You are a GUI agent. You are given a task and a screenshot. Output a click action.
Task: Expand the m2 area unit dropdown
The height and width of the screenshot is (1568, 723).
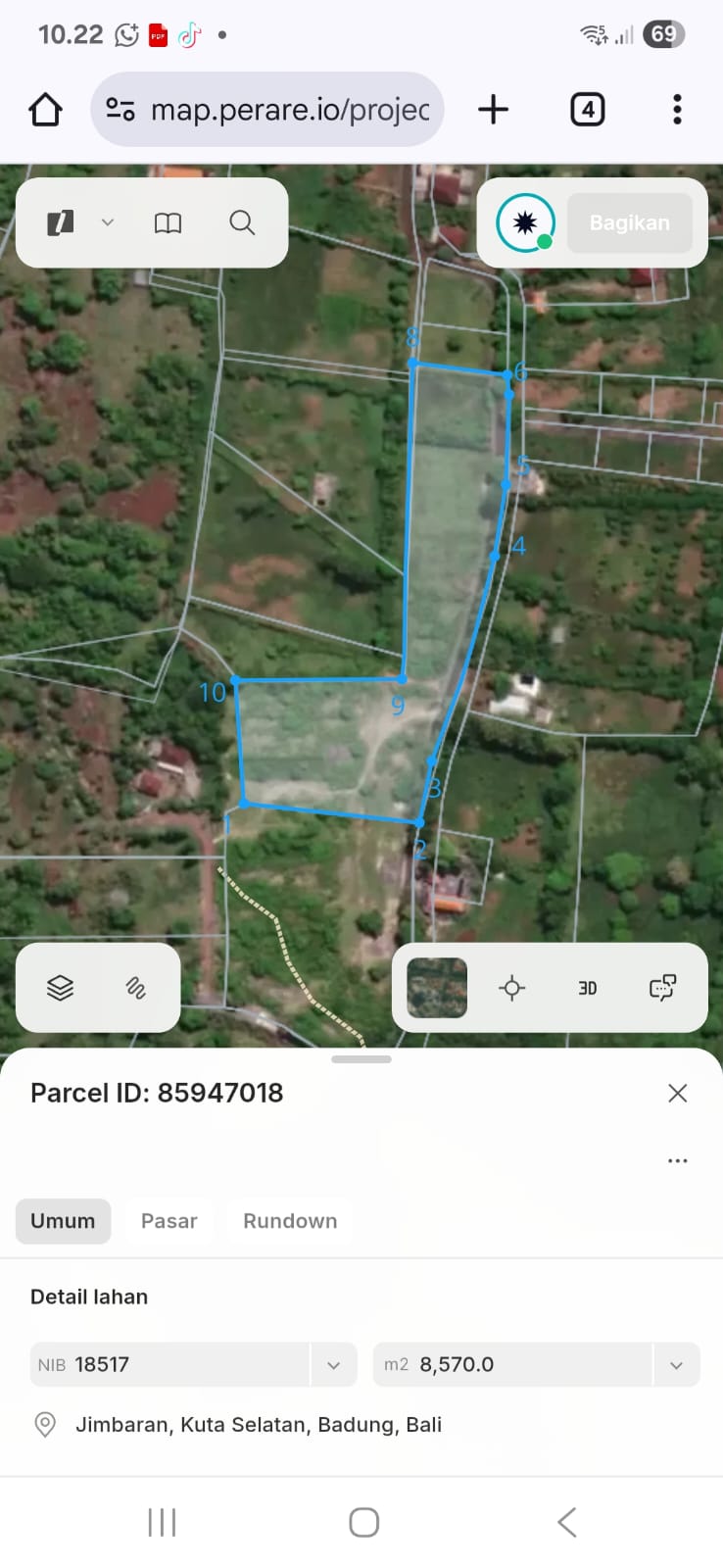pyautogui.click(x=676, y=1365)
